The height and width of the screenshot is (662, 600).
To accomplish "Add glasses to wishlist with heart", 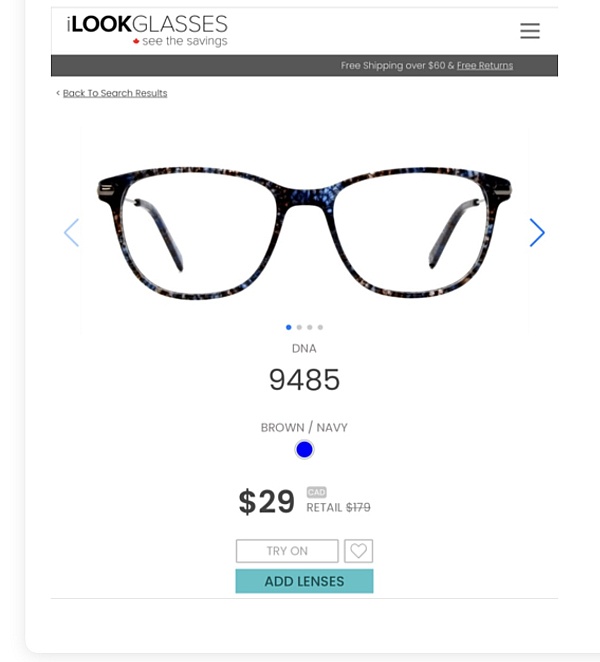I will pyautogui.click(x=358, y=551).
